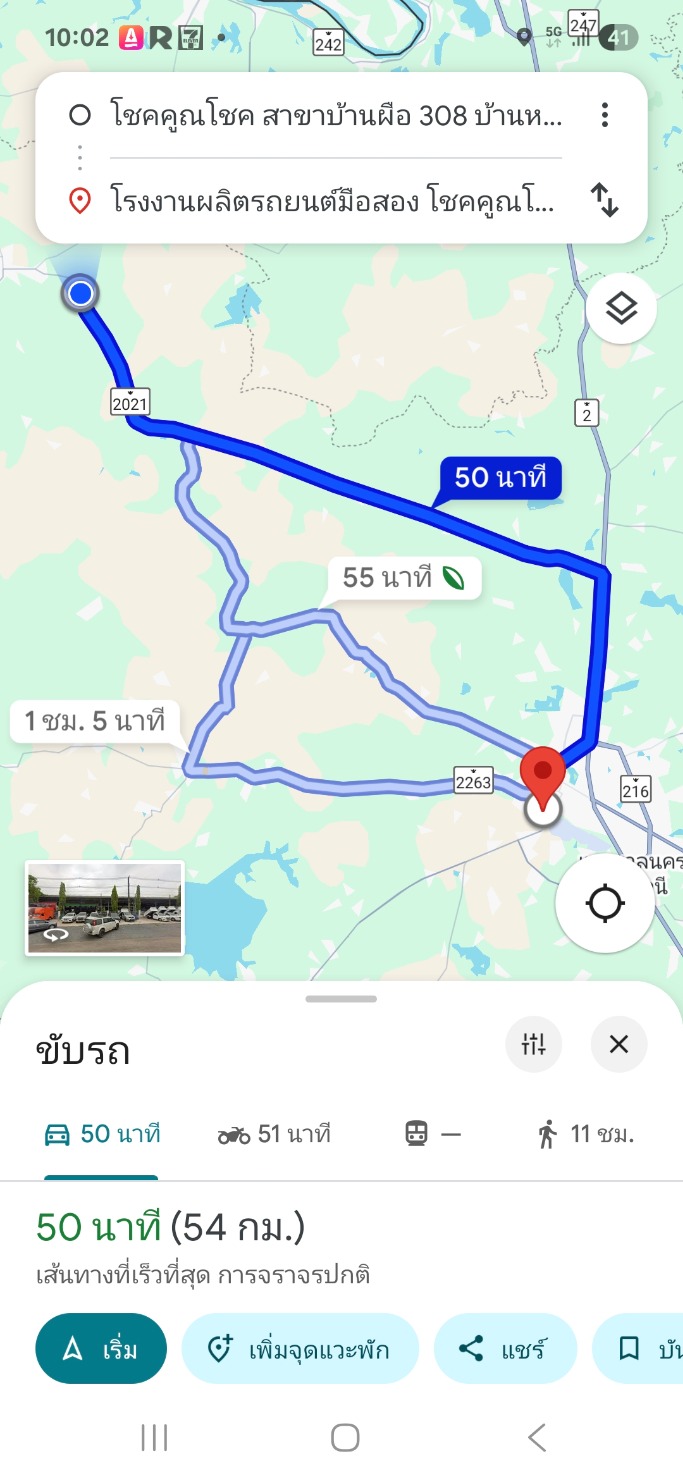Open the Street View preview thumbnail

[x=105, y=908]
